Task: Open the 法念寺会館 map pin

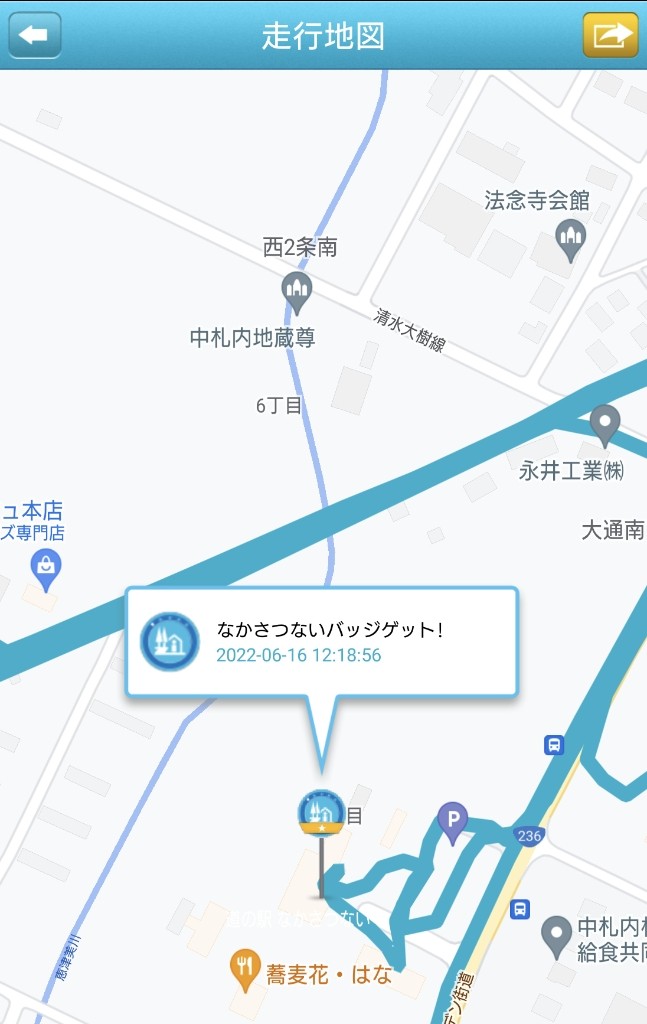Action: point(570,240)
